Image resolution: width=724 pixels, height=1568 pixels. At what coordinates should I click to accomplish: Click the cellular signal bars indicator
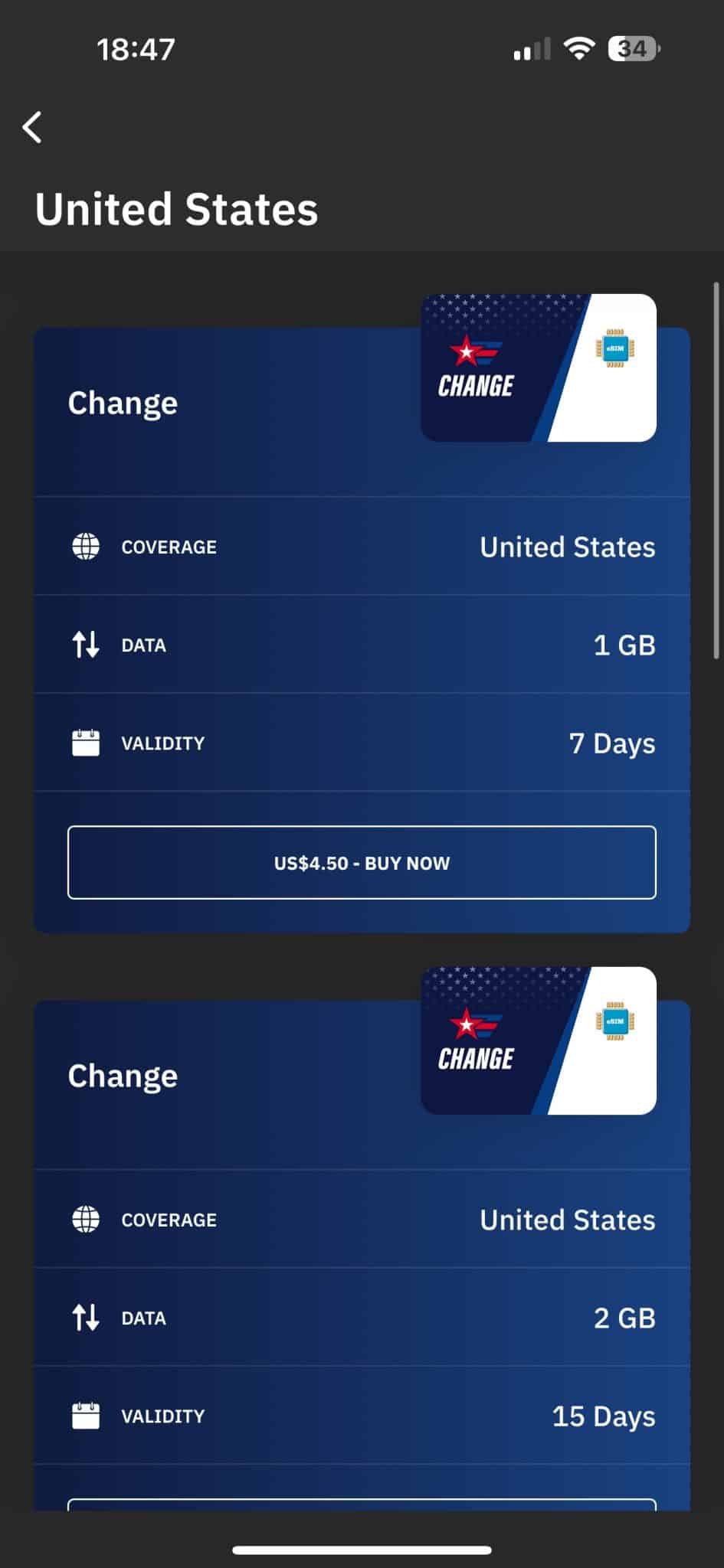tap(531, 47)
